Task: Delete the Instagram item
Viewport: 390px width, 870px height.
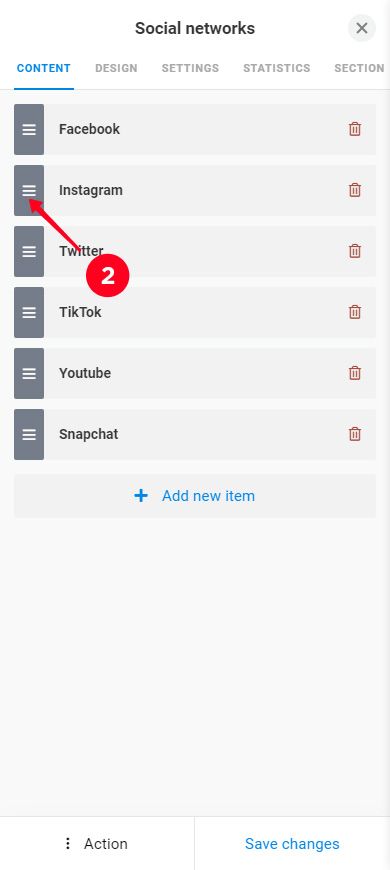Action: tap(354, 190)
